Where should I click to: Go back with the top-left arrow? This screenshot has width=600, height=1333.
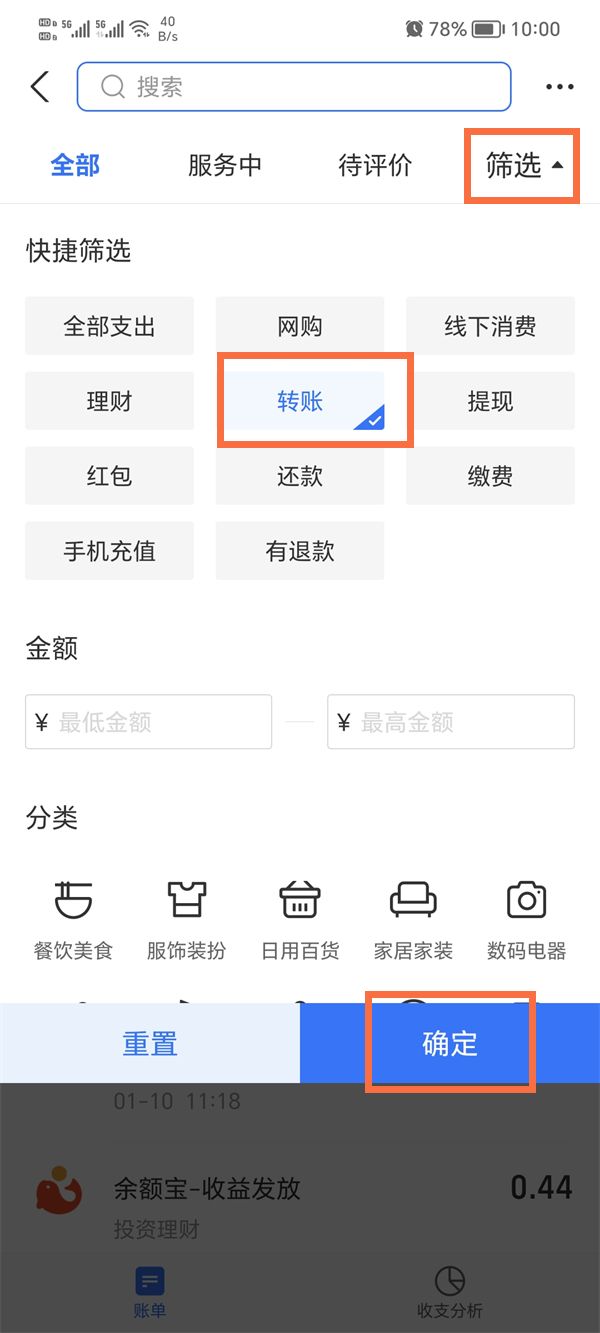(40, 87)
